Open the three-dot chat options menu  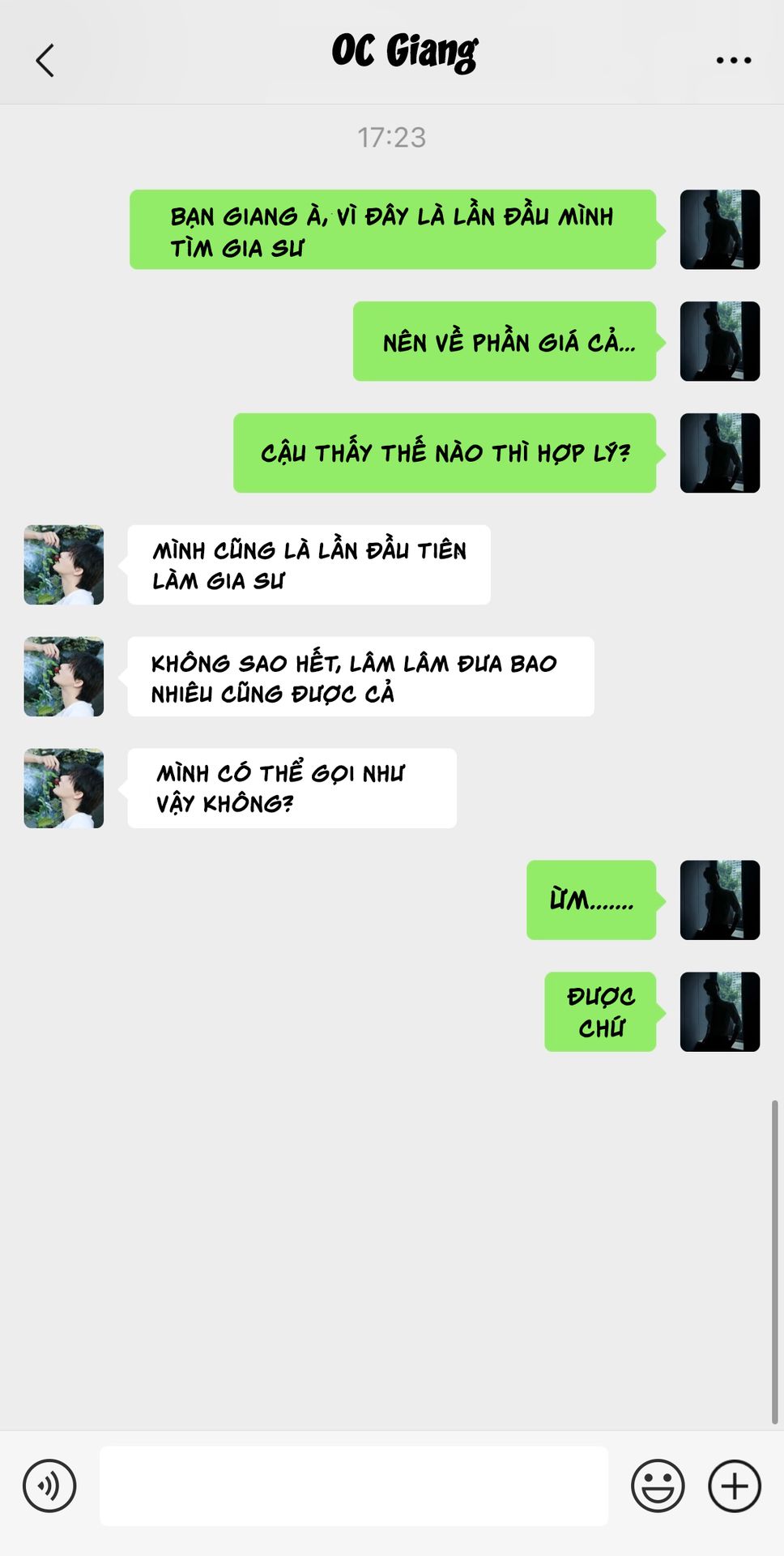(734, 60)
